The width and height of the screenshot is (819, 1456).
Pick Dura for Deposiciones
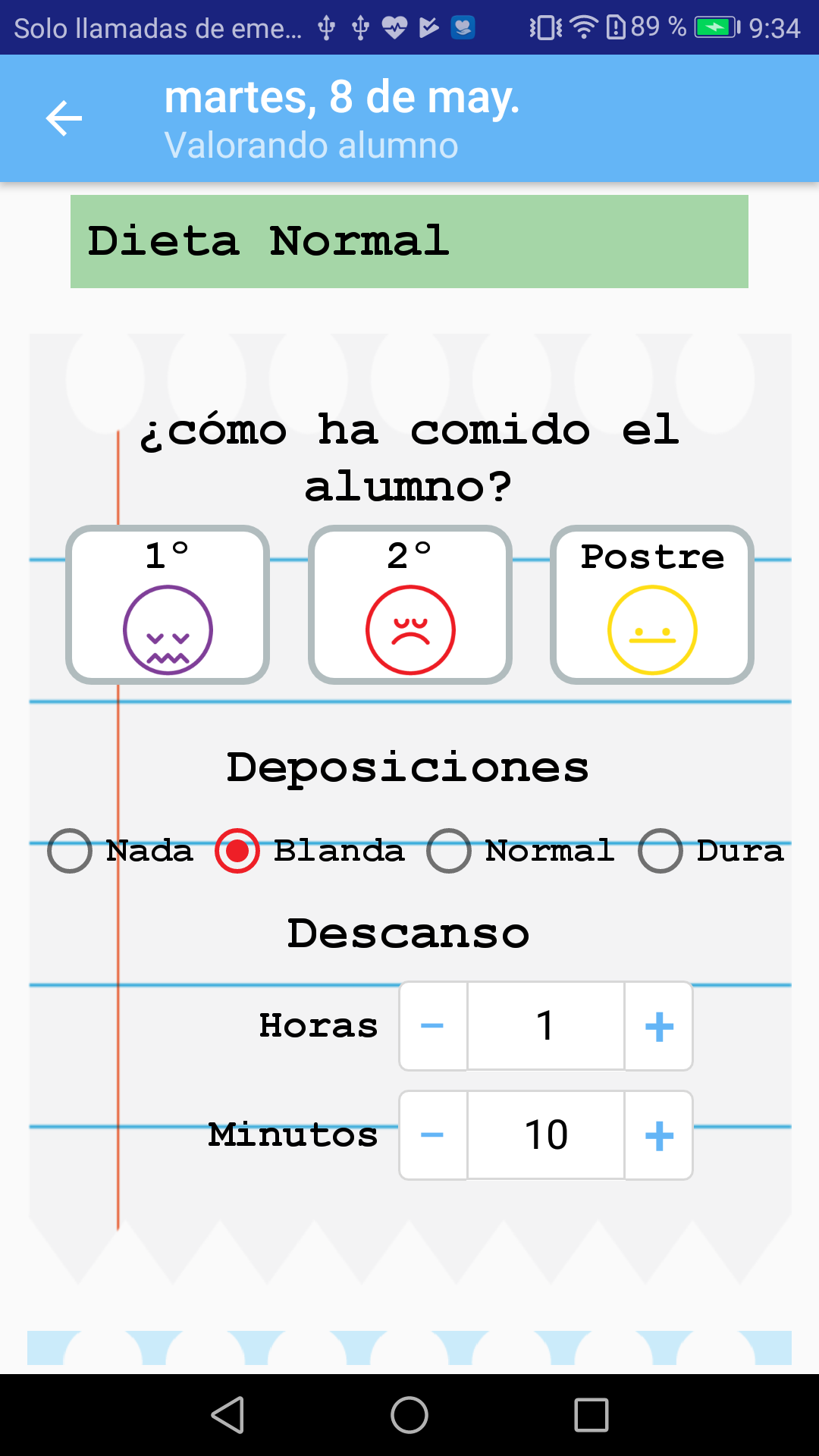(x=661, y=851)
